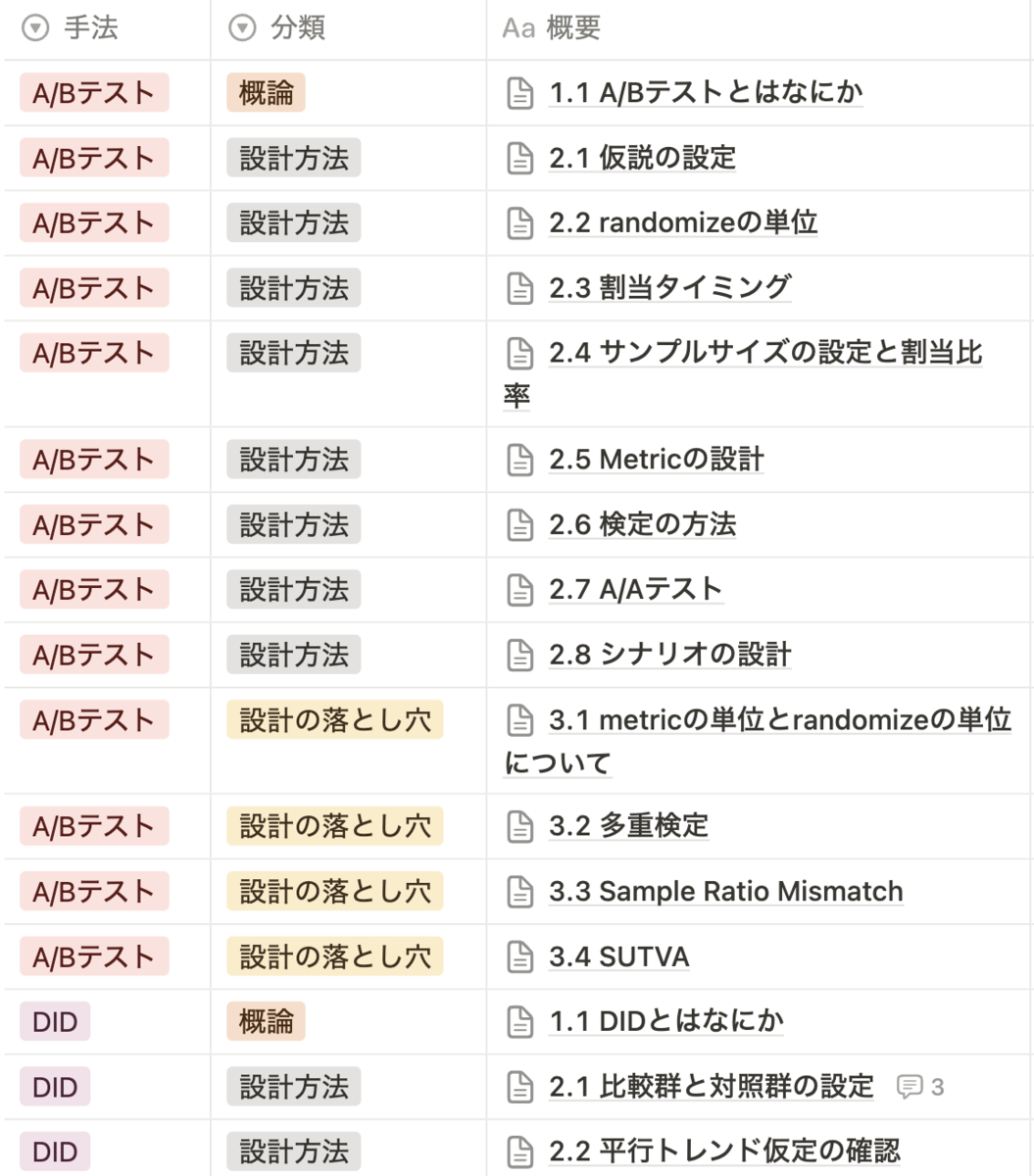The height and width of the screenshot is (1176, 1034).
Task: Open page 2.8 シナリオの設計
Action: (x=669, y=655)
